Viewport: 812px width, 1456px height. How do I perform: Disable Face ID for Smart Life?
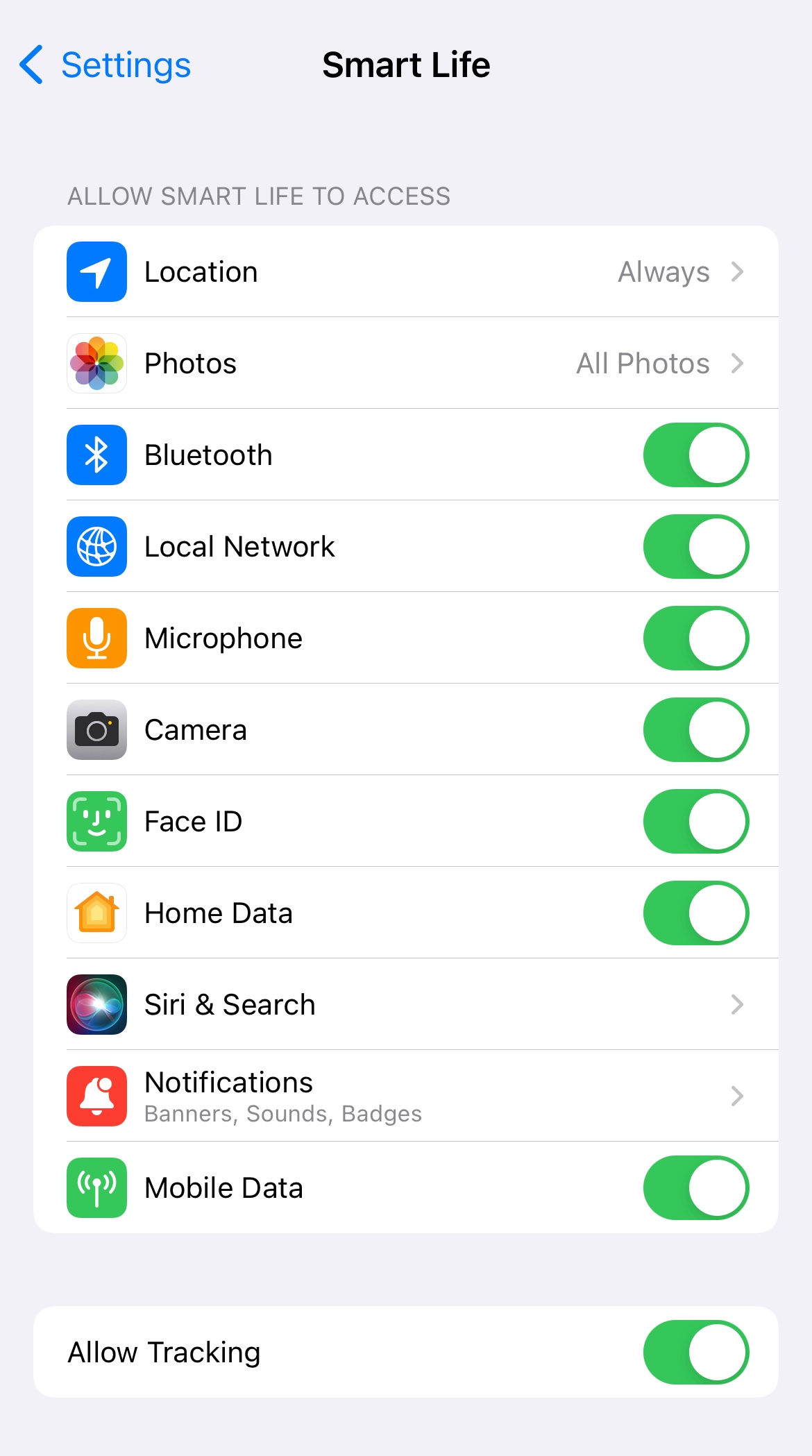(x=695, y=822)
